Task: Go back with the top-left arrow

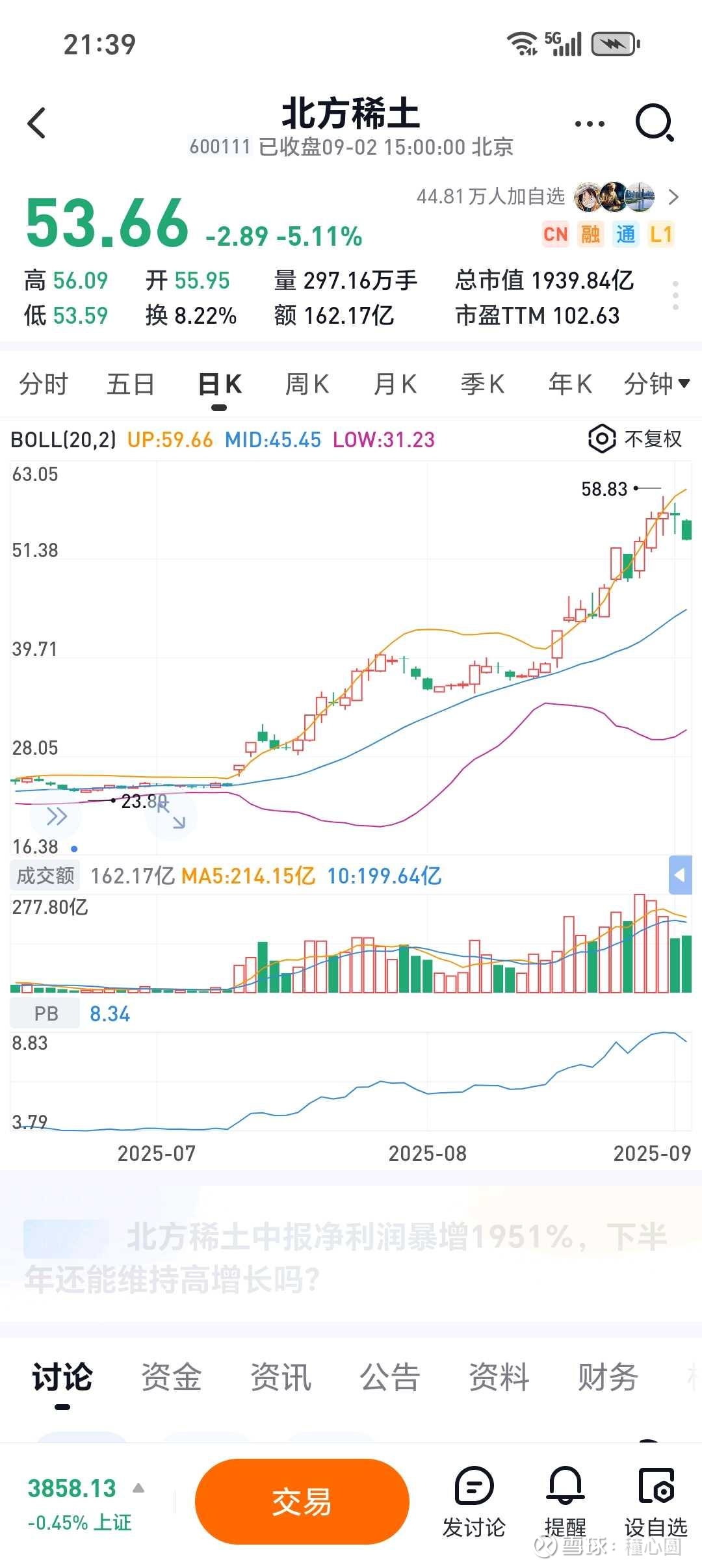Action: coord(37,123)
